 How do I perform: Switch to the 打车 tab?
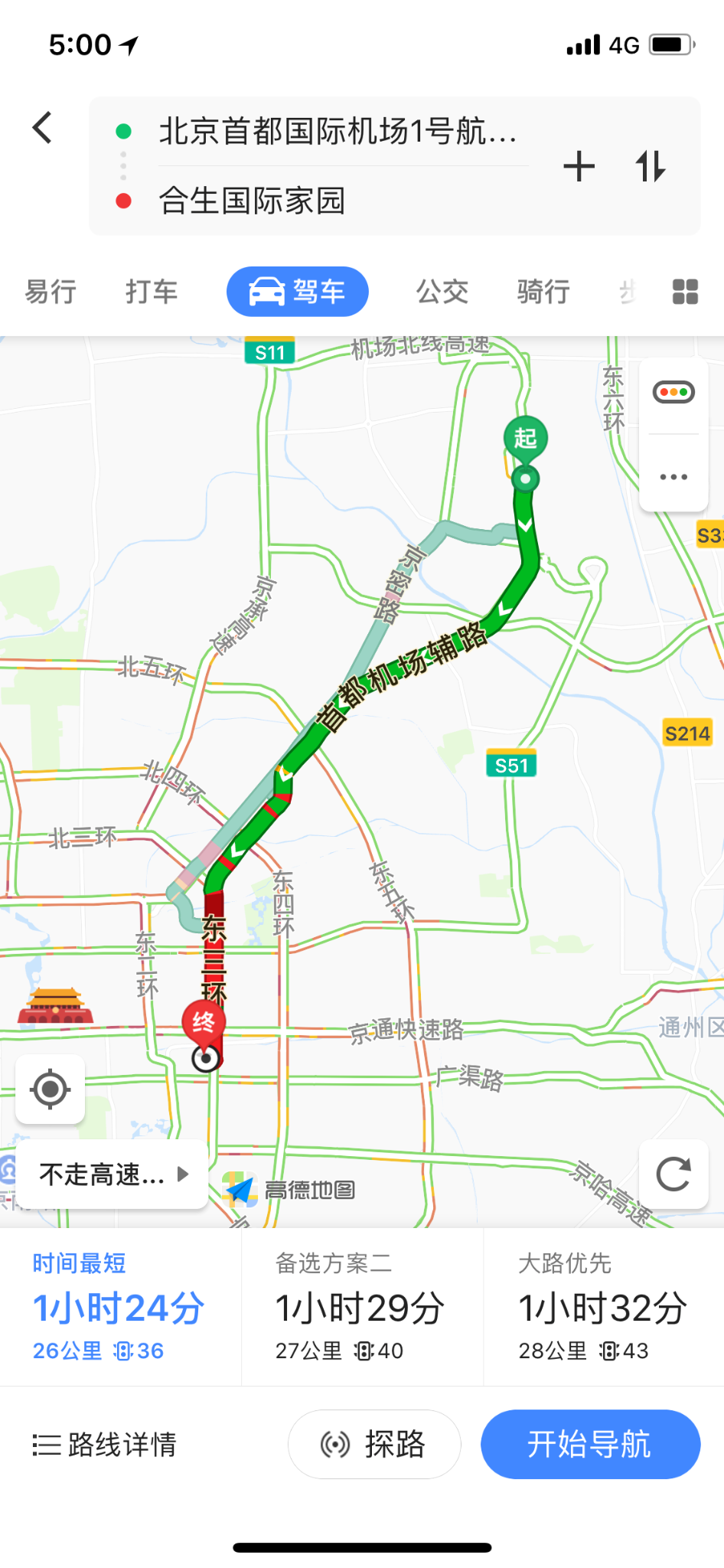coord(152,292)
